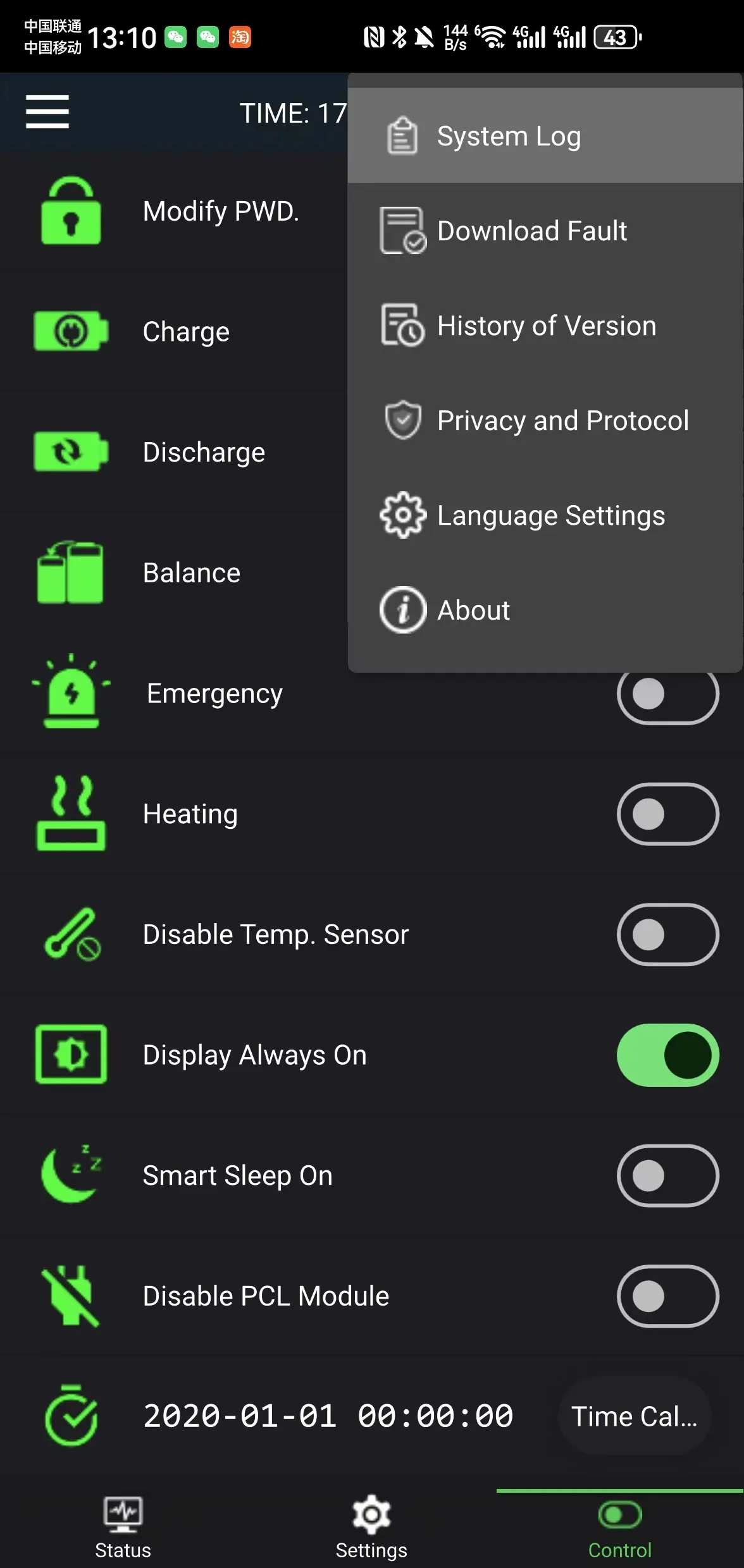Select the Charge battery icon

click(71, 331)
